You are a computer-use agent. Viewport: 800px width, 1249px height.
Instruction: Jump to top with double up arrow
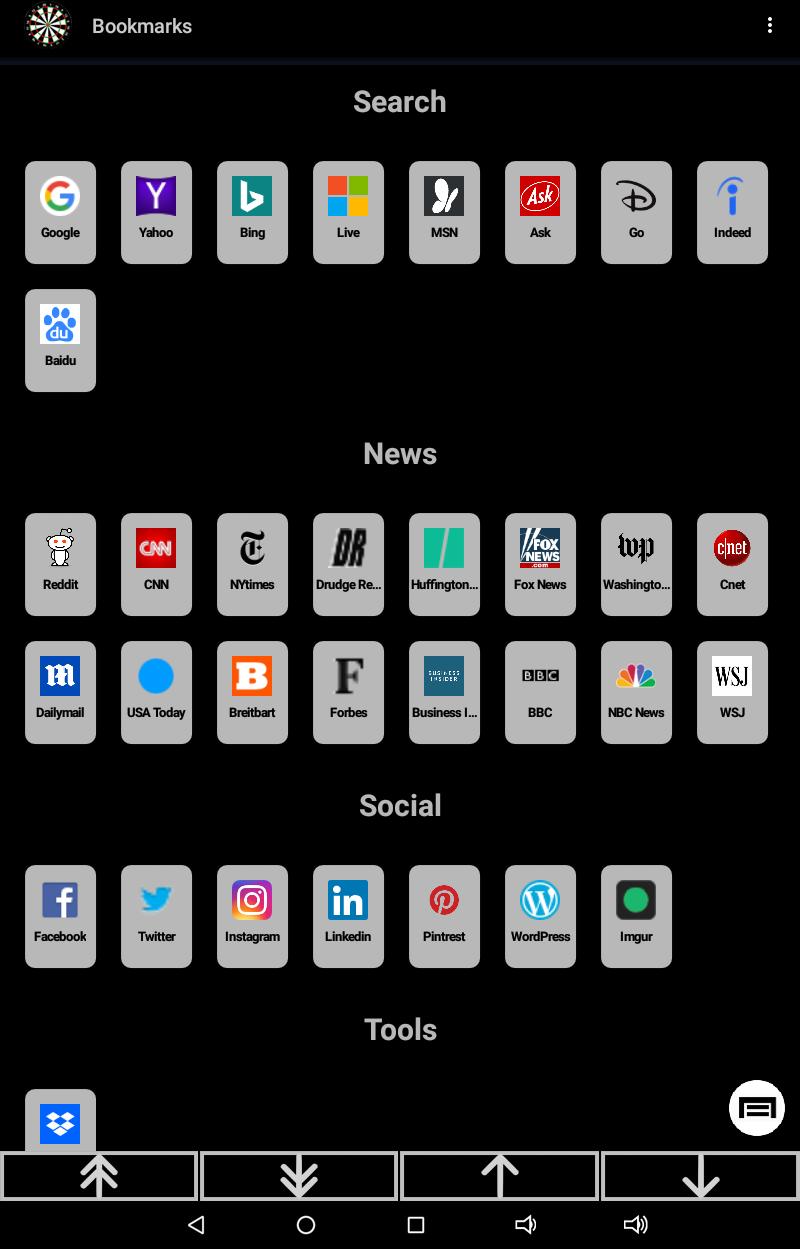pos(99,1176)
